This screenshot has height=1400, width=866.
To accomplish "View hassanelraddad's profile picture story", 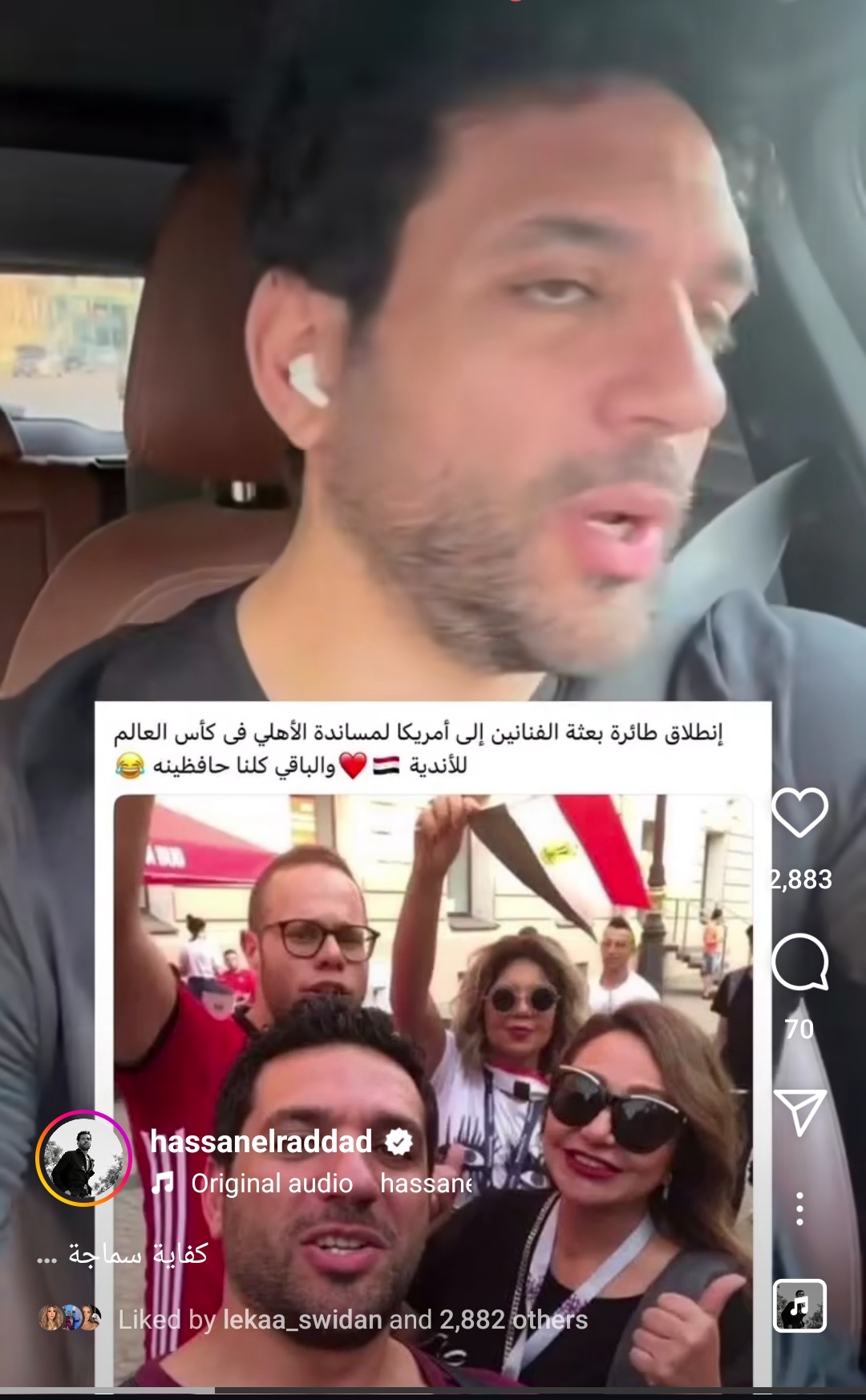I will pyautogui.click(x=83, y=1158).
